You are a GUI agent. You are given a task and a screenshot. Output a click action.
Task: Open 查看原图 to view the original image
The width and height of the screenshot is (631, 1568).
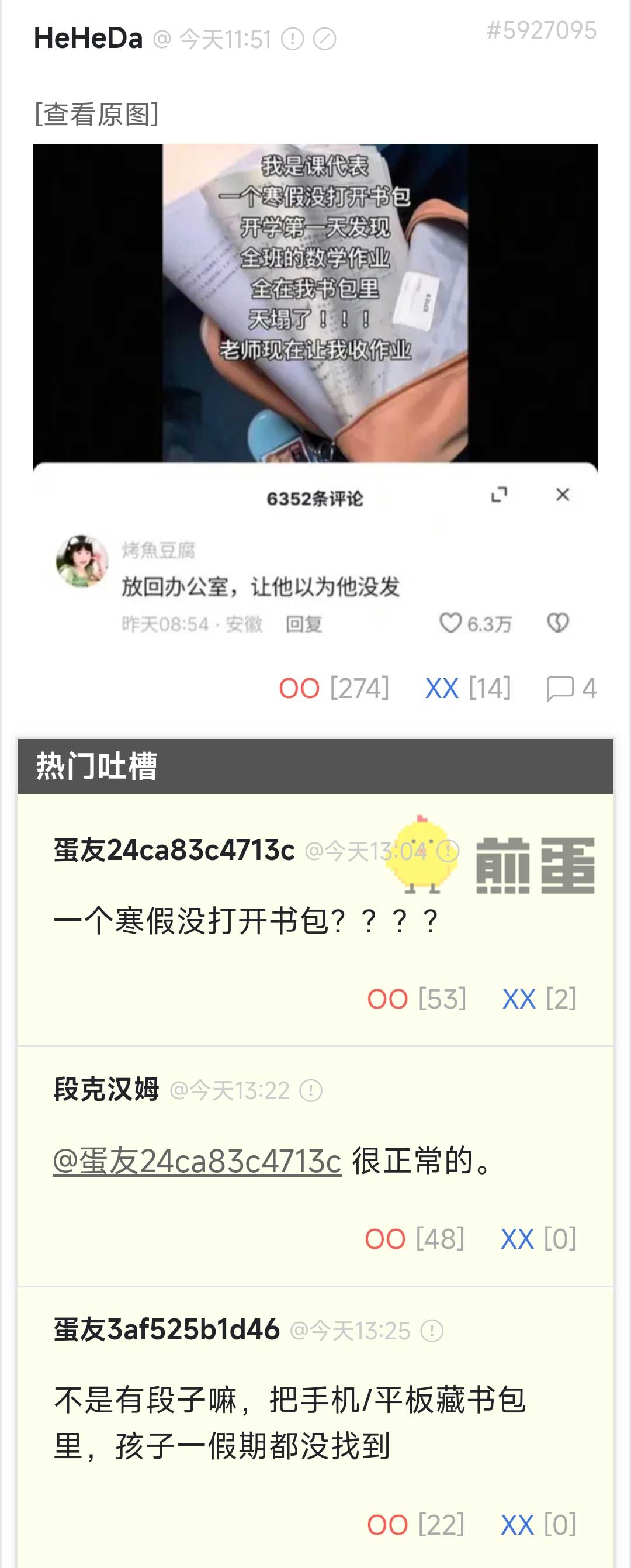pyautogui.click(x=97, y=114)
